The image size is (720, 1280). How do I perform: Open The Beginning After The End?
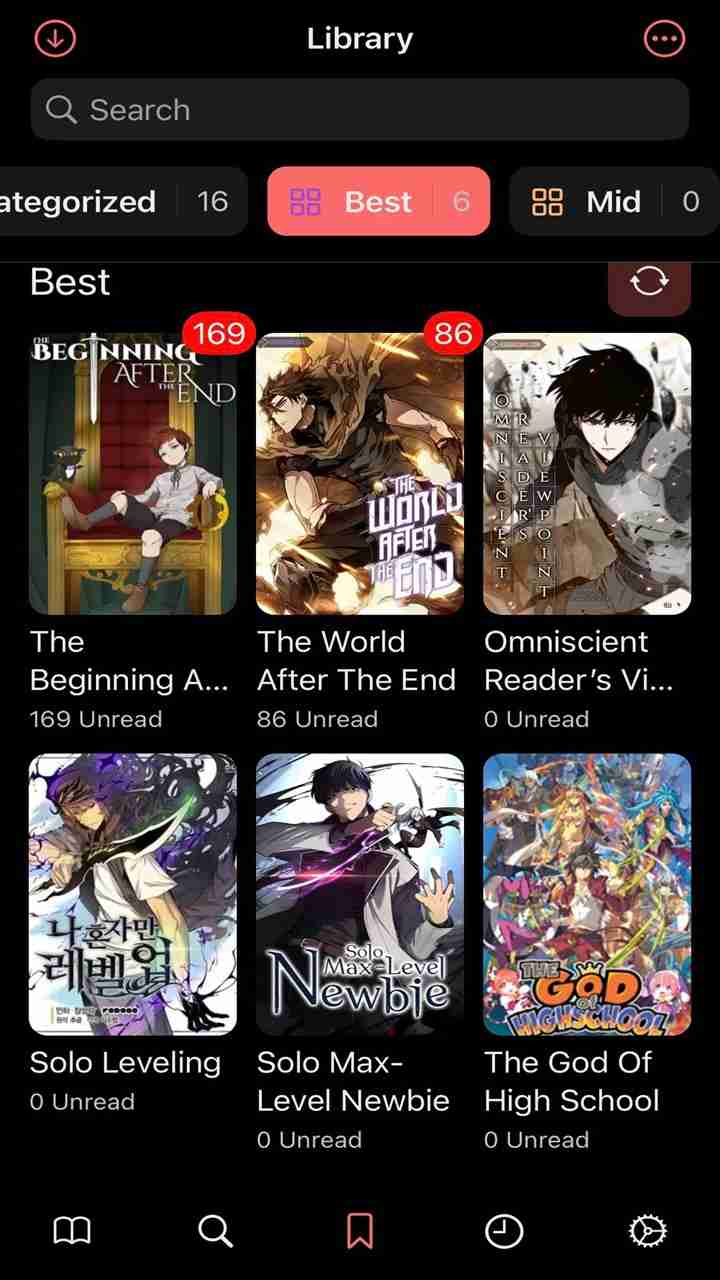click(x=133, y=474)
